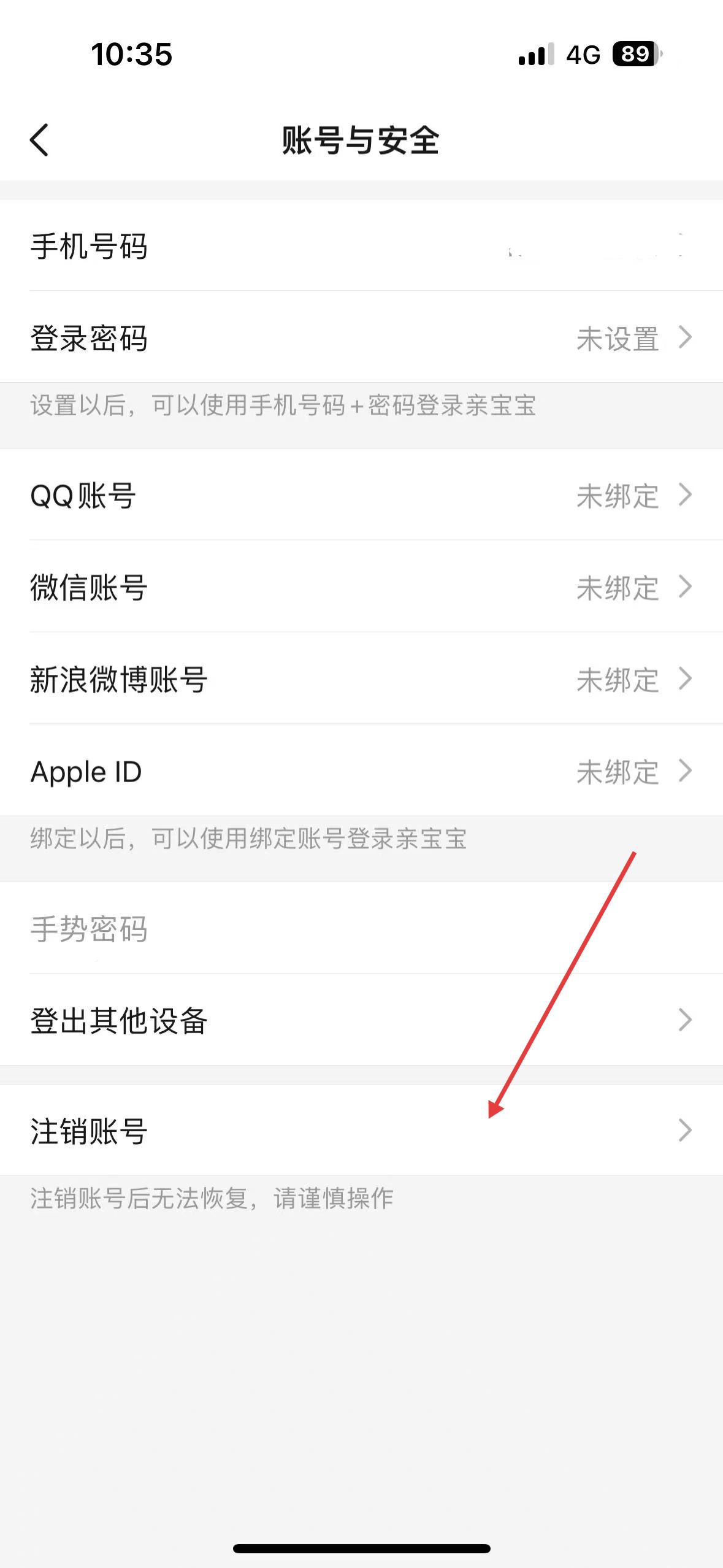The height and width of the screenshot is (1568, 723).
Task: Open Apple ID binding row
Action: 361,771
